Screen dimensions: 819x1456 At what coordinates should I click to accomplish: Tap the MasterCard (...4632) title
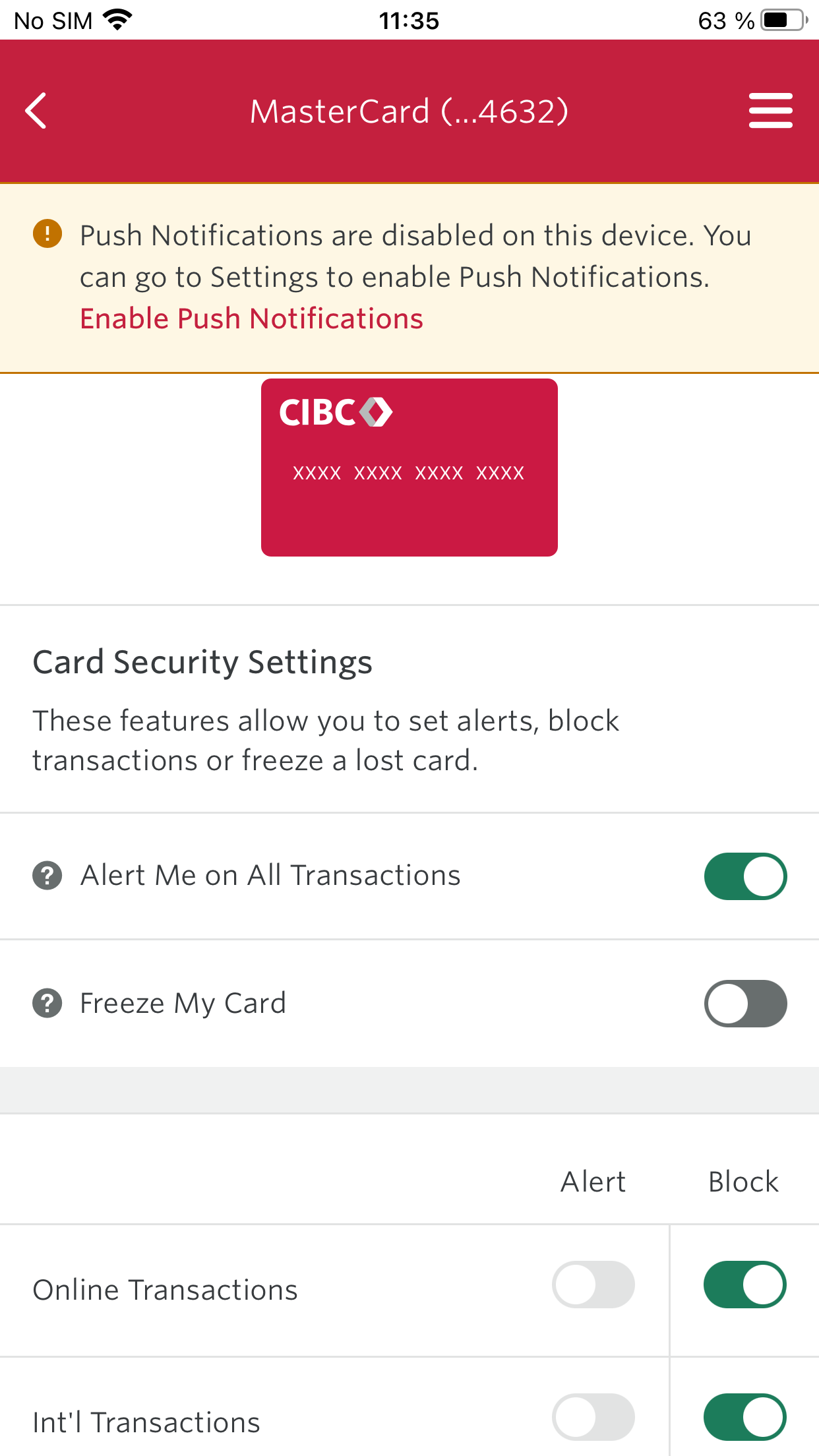(x=409, y=111)
